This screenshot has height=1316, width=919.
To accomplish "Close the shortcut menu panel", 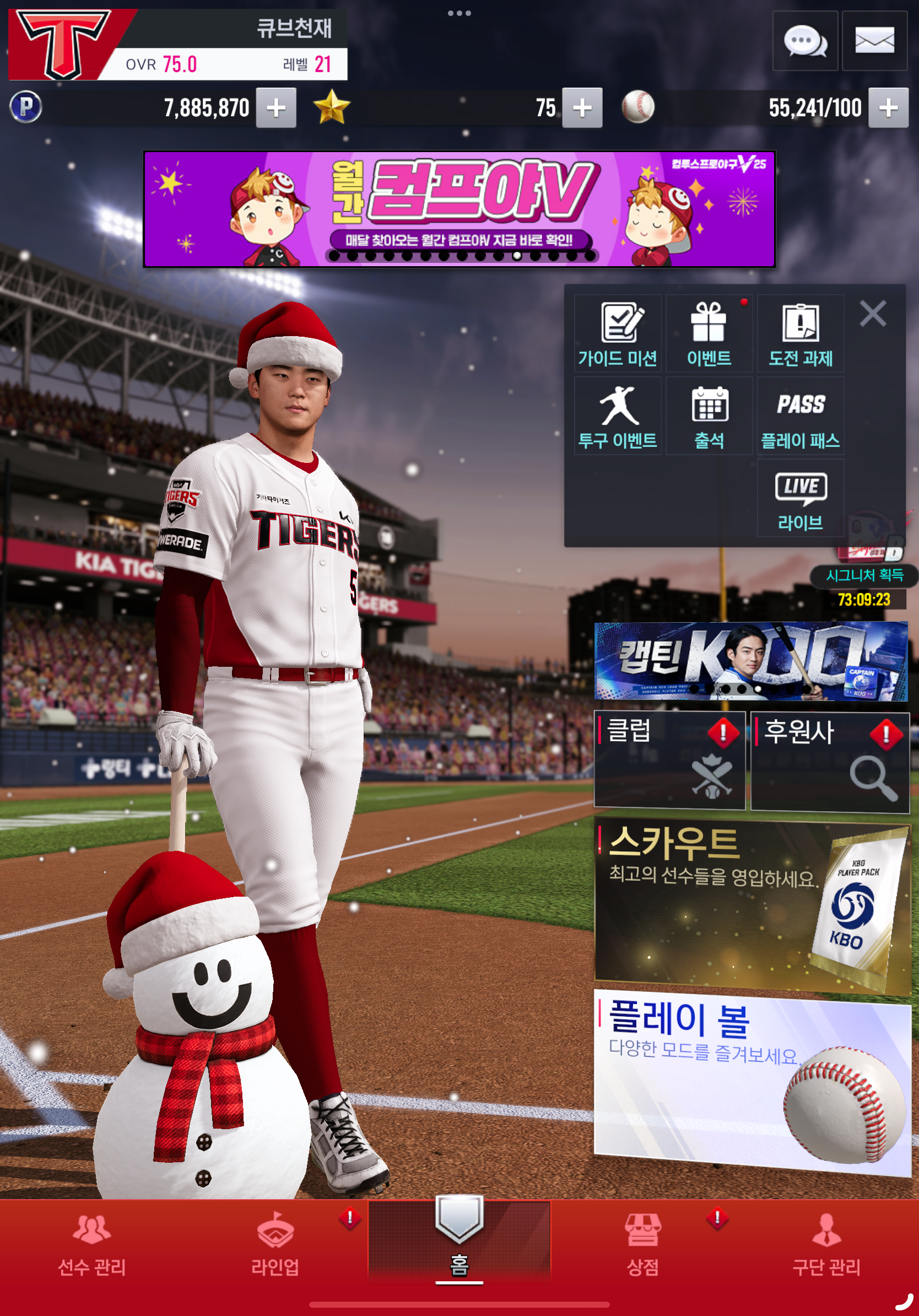I will tap(873, 314).
